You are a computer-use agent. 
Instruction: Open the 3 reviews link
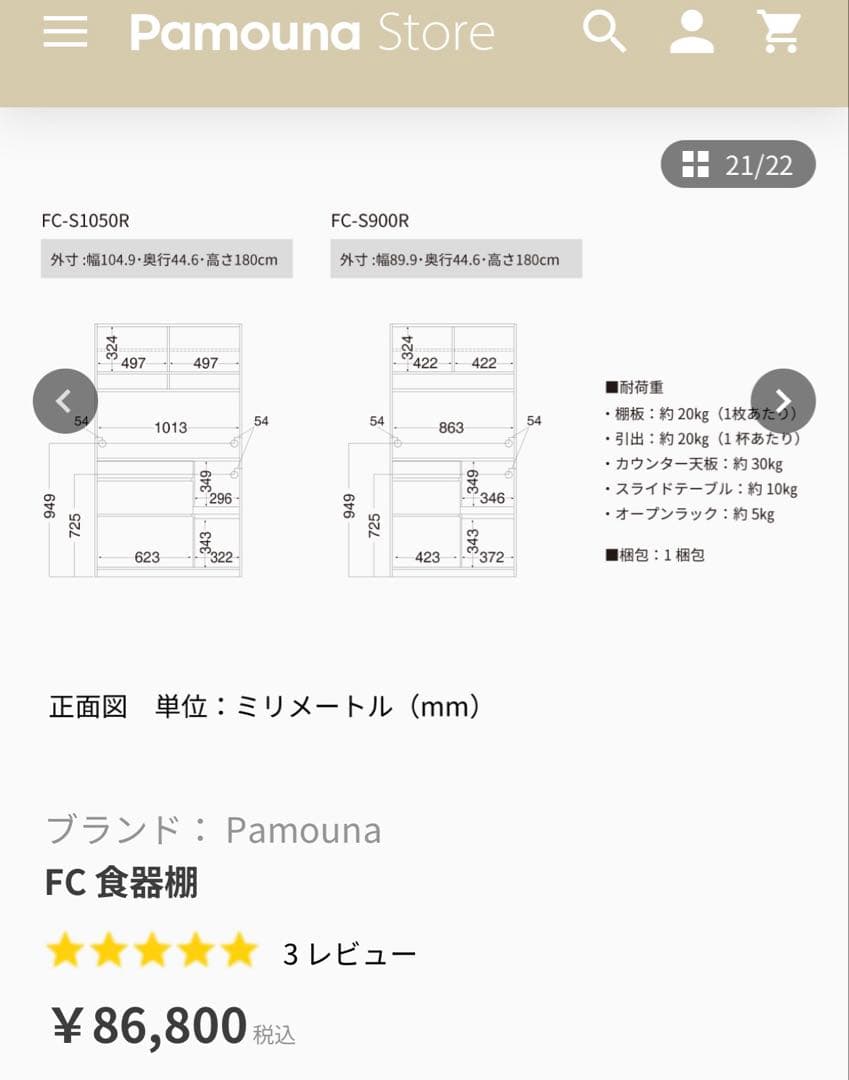(x=348, y=952)
